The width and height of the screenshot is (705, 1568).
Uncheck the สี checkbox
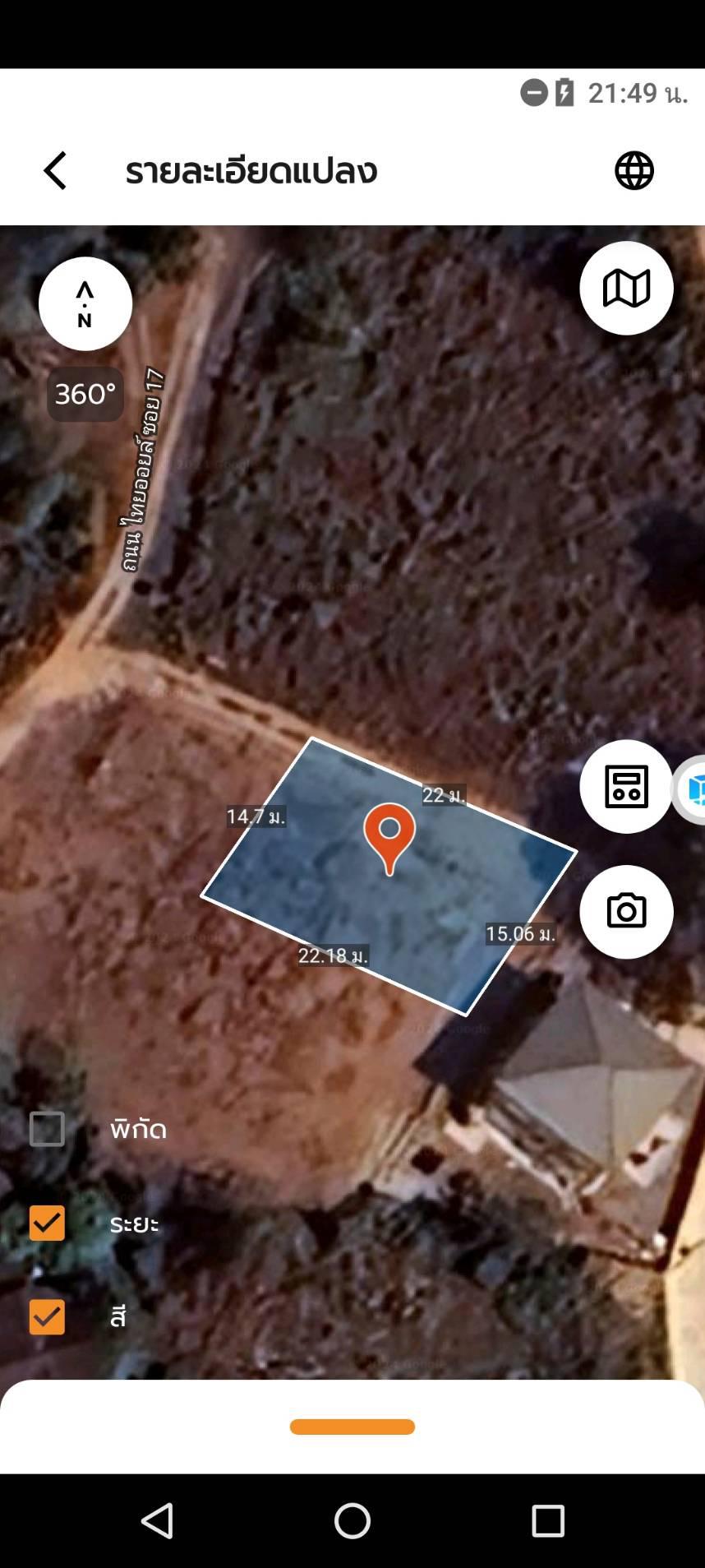47,1317
